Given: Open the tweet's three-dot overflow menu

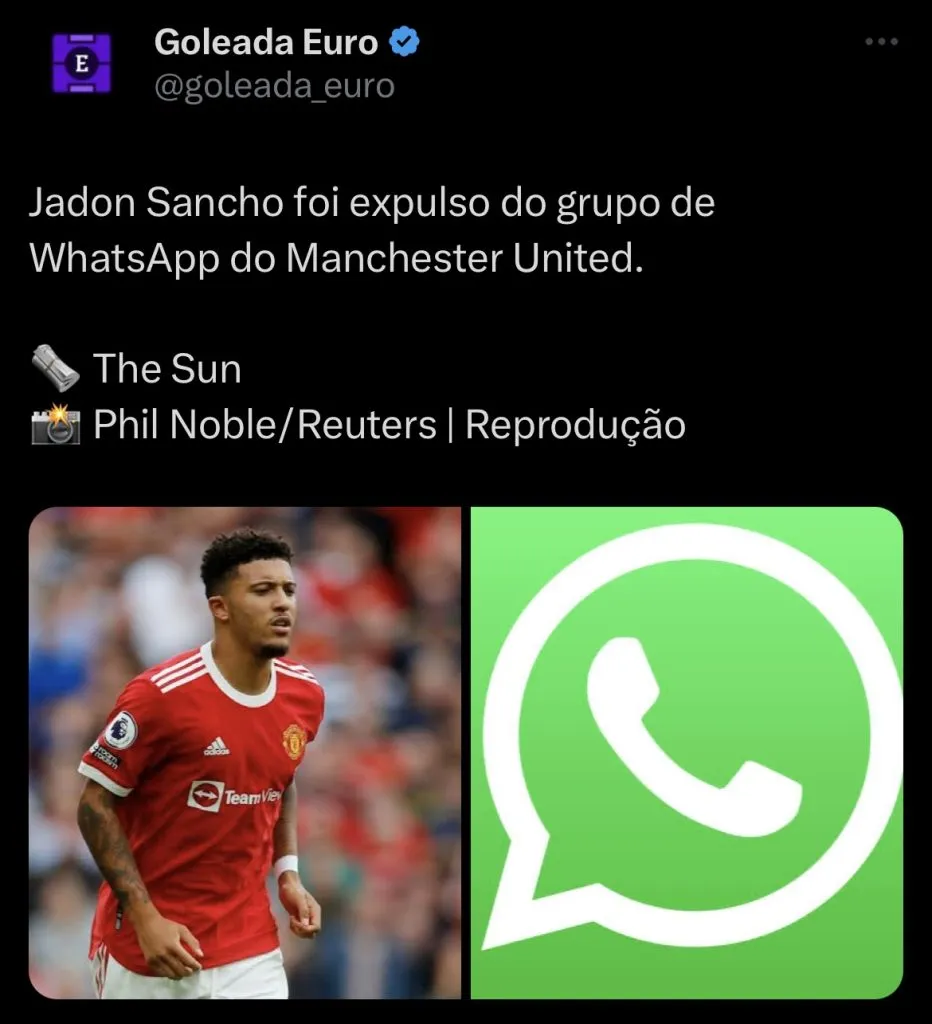Looking at the screenshot, I should [881, 43].
